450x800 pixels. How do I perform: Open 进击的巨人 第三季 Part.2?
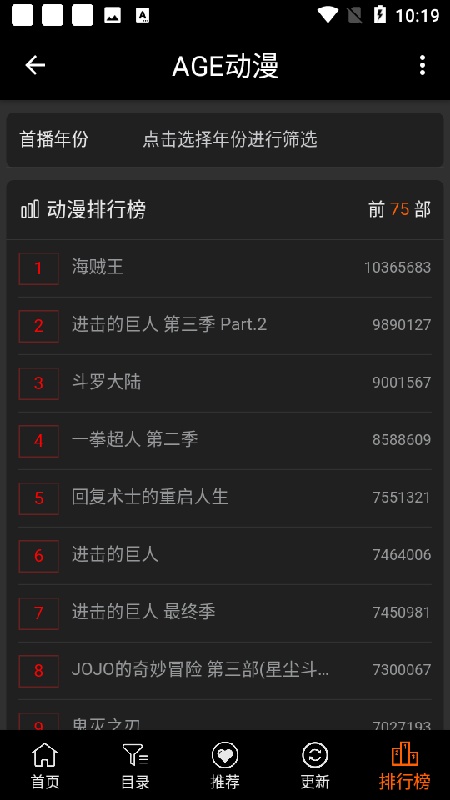point(225,326)
